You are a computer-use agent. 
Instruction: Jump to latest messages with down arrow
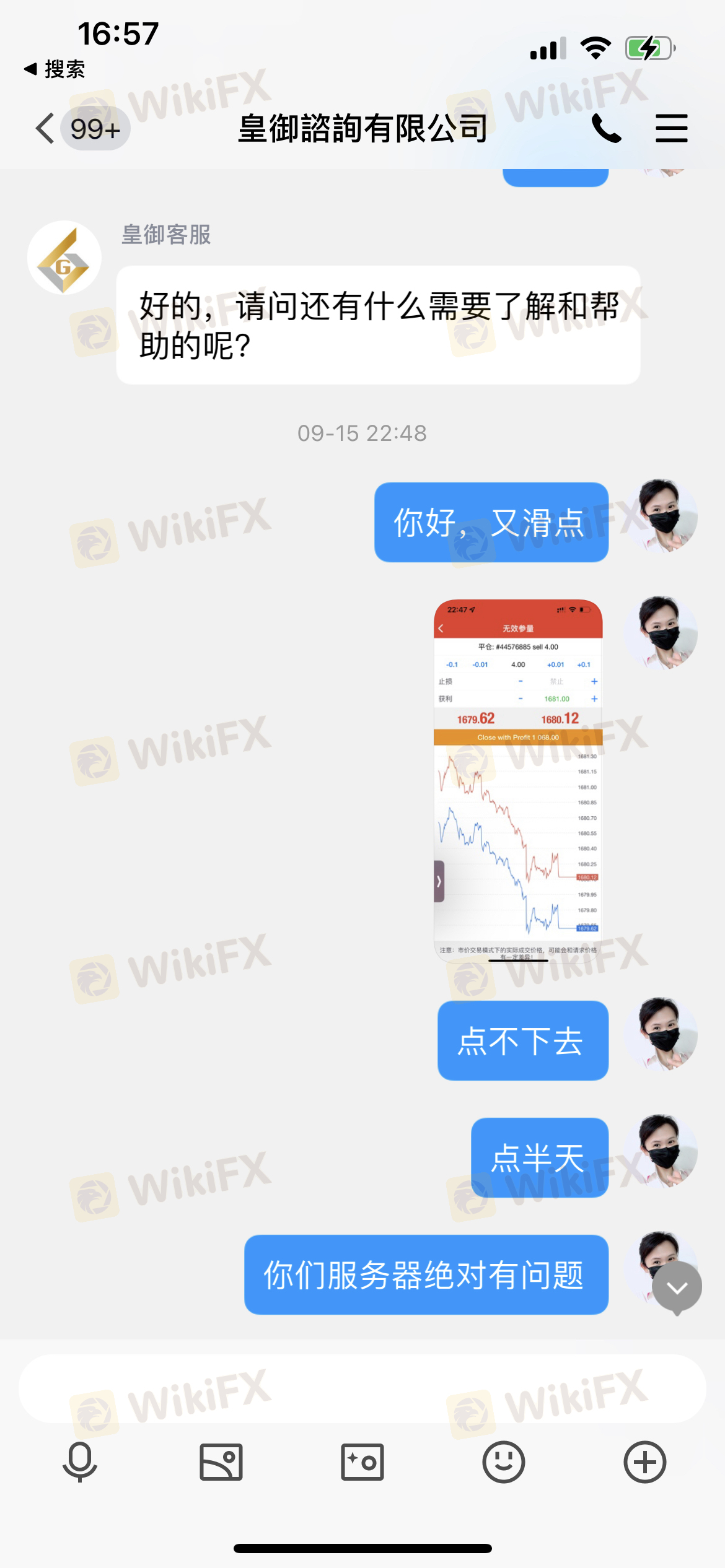pyautogui.click(x=677, y=1288)
